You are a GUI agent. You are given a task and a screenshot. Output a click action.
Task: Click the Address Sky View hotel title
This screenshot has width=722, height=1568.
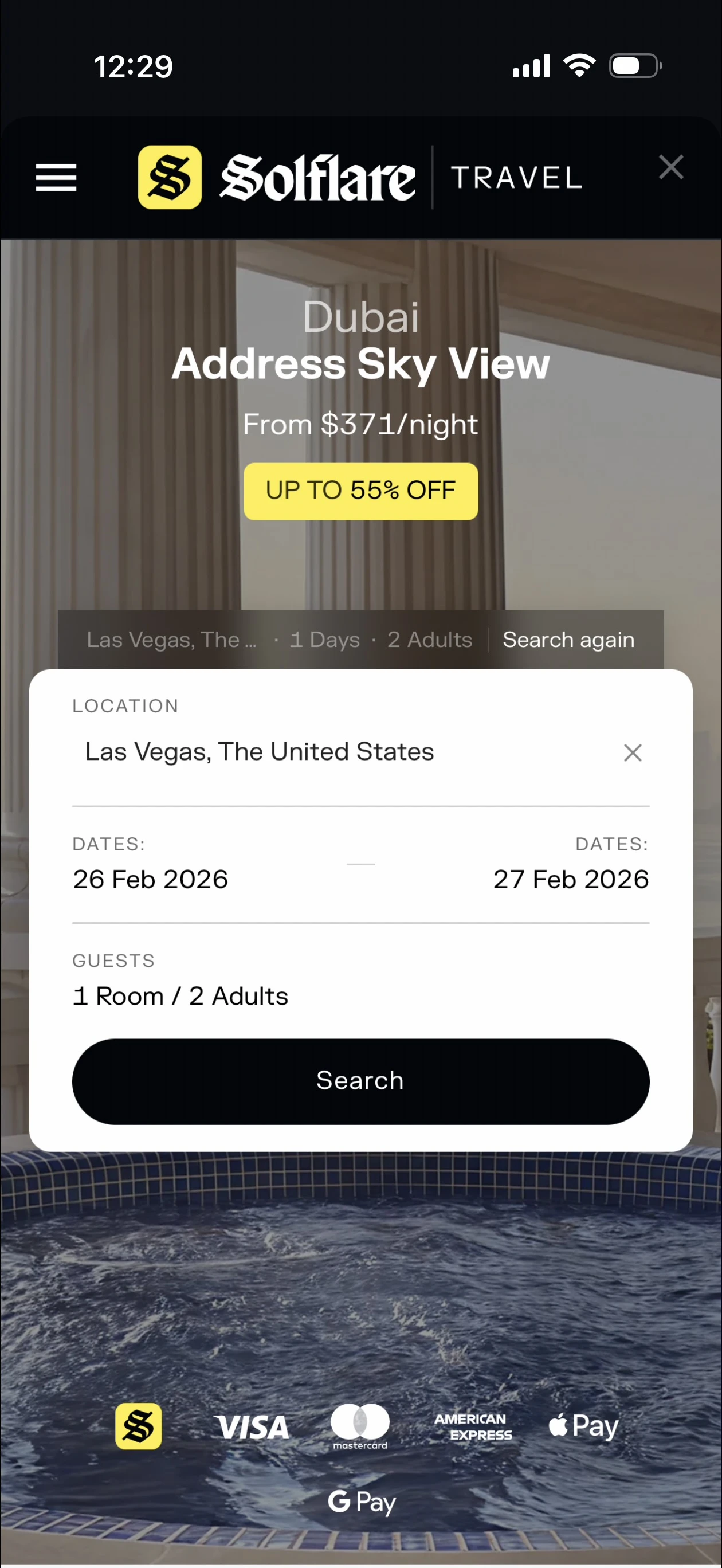[361, 363]
